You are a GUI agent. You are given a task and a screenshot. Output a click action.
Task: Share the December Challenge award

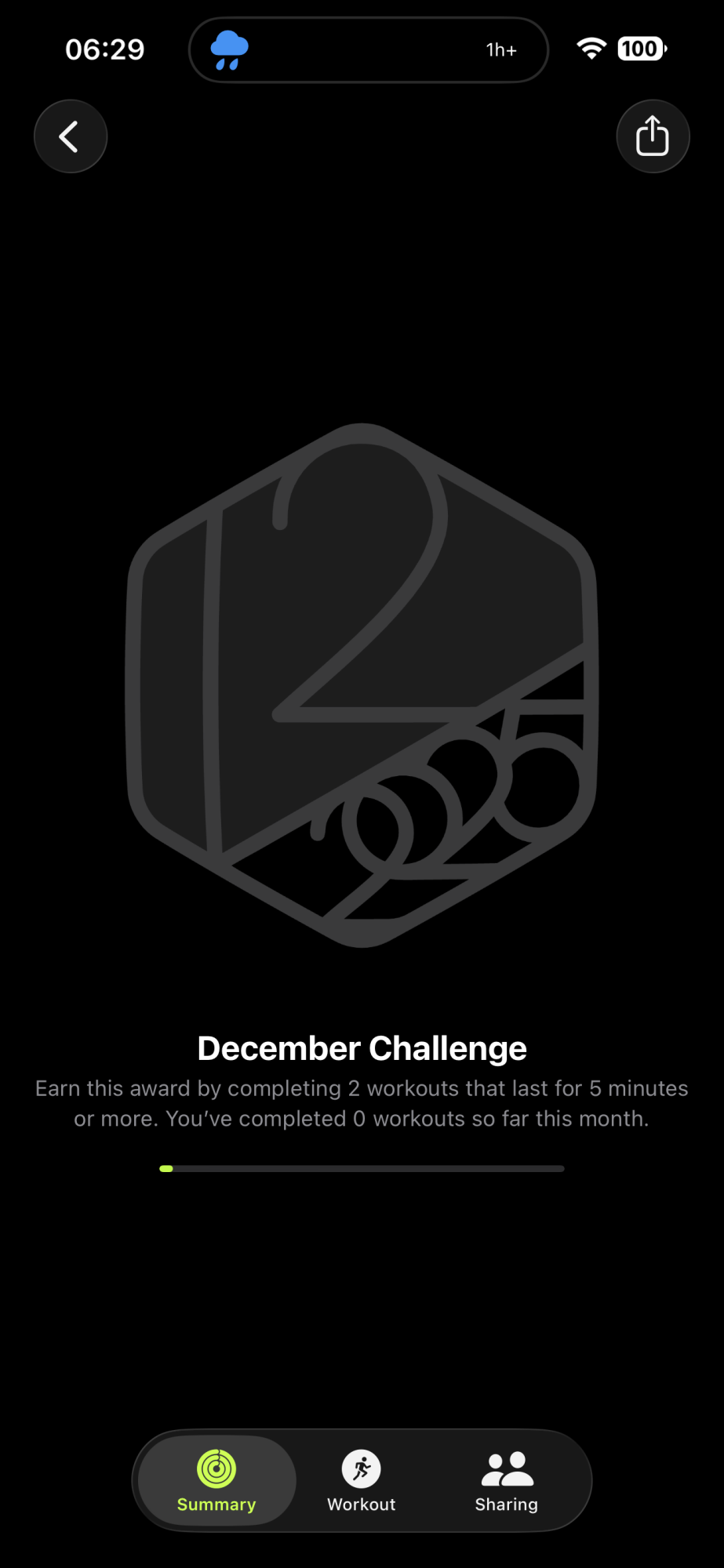click(652, 136)
